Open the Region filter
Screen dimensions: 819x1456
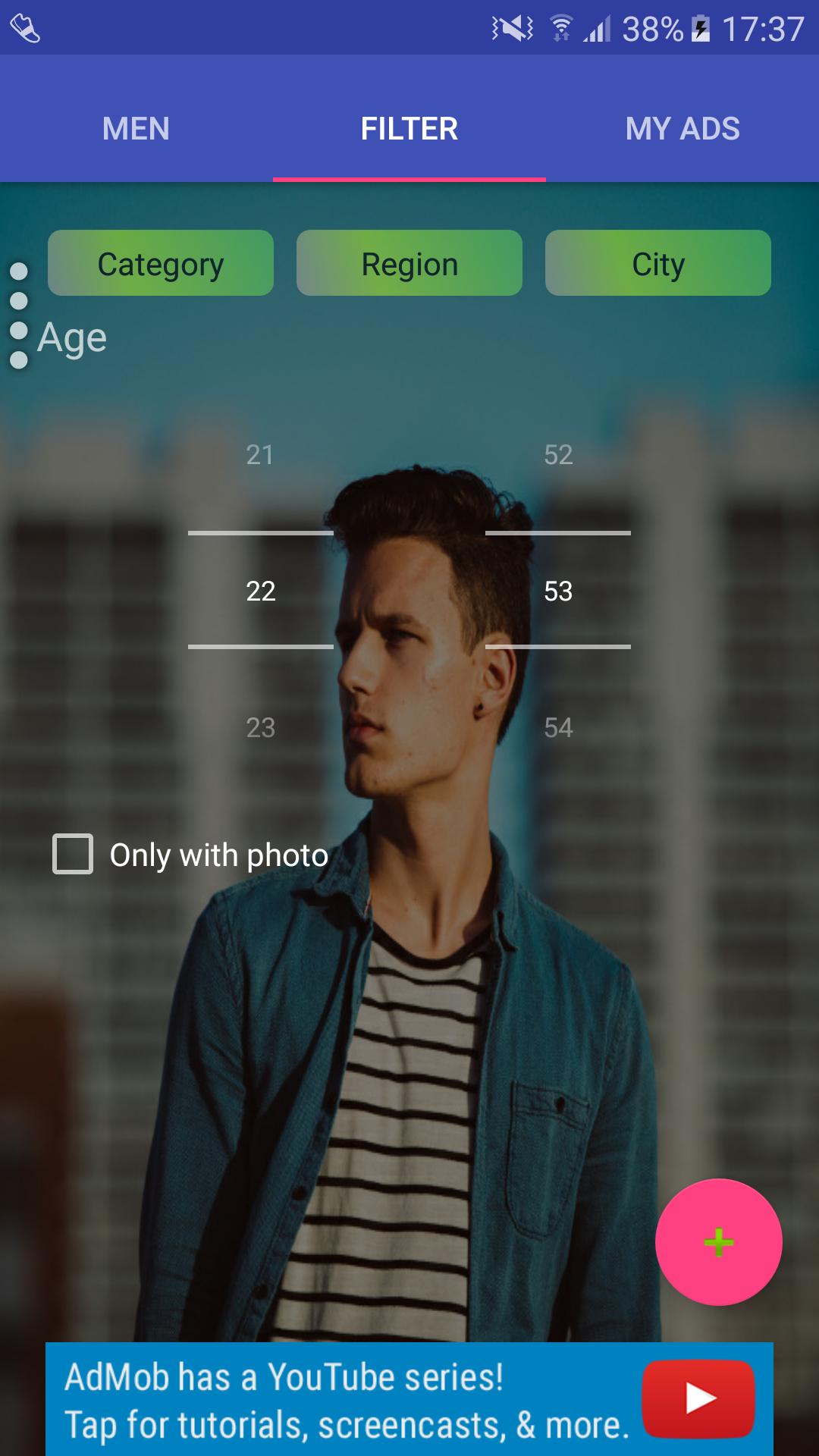click(409, 263)
